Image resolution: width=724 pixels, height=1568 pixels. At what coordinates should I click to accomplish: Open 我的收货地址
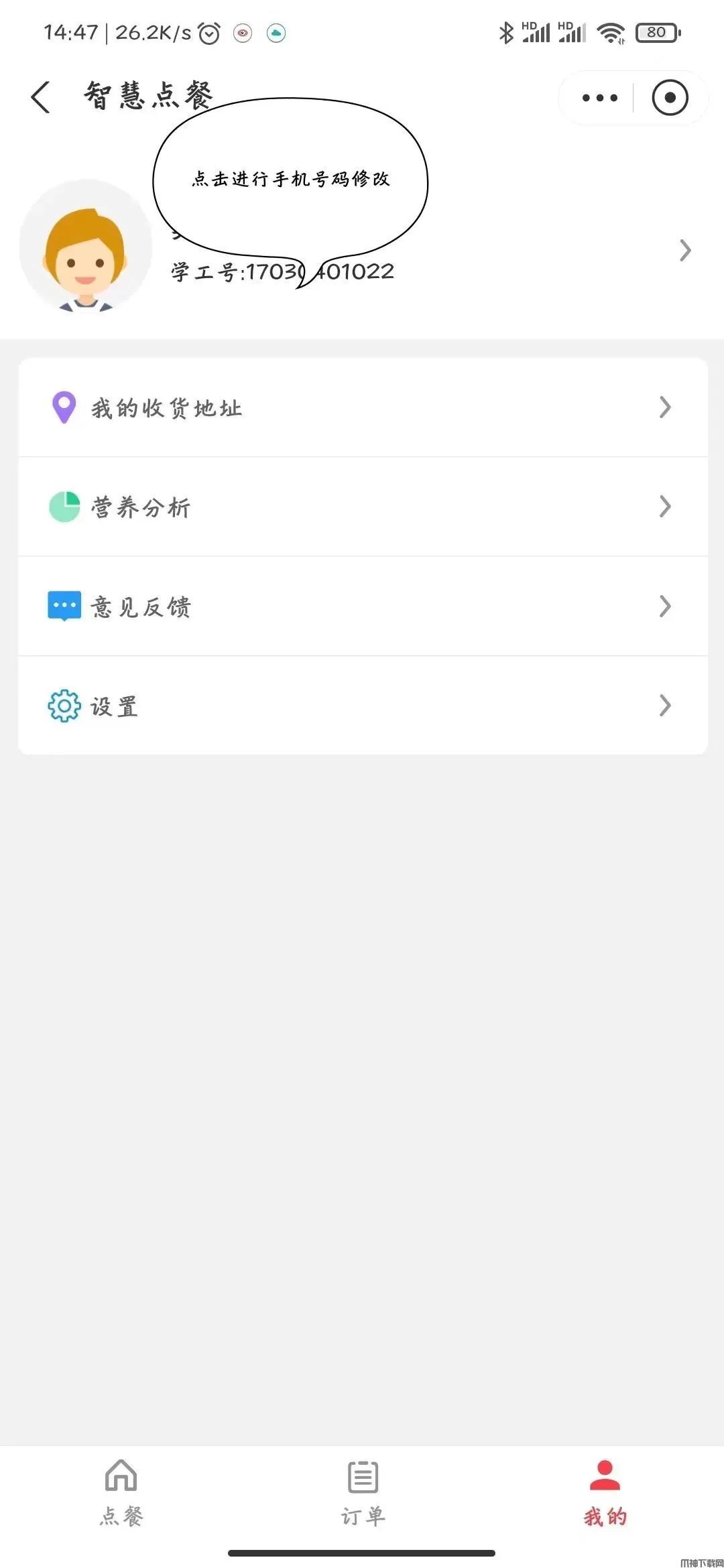(362, 407)
